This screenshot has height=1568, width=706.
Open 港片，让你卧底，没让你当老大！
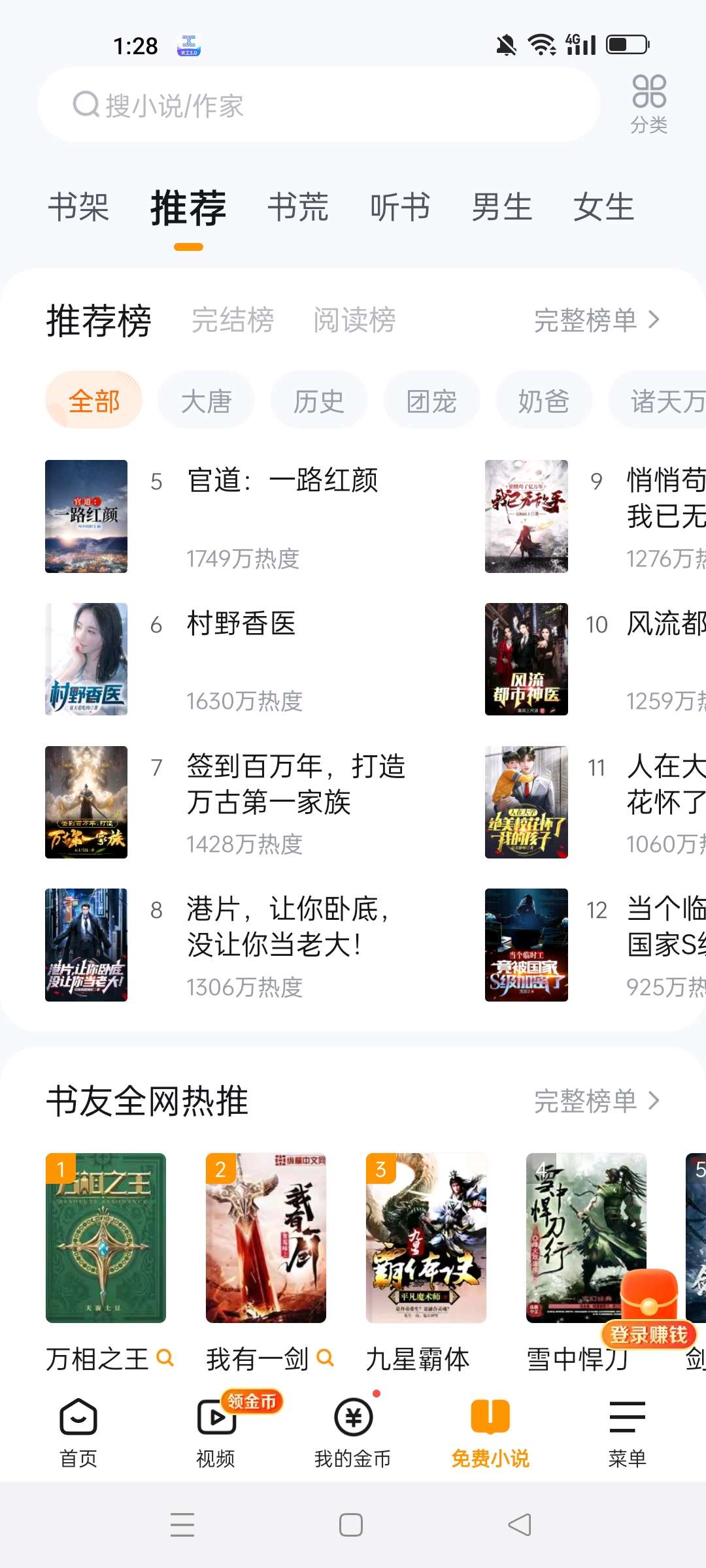click(288, 926)
